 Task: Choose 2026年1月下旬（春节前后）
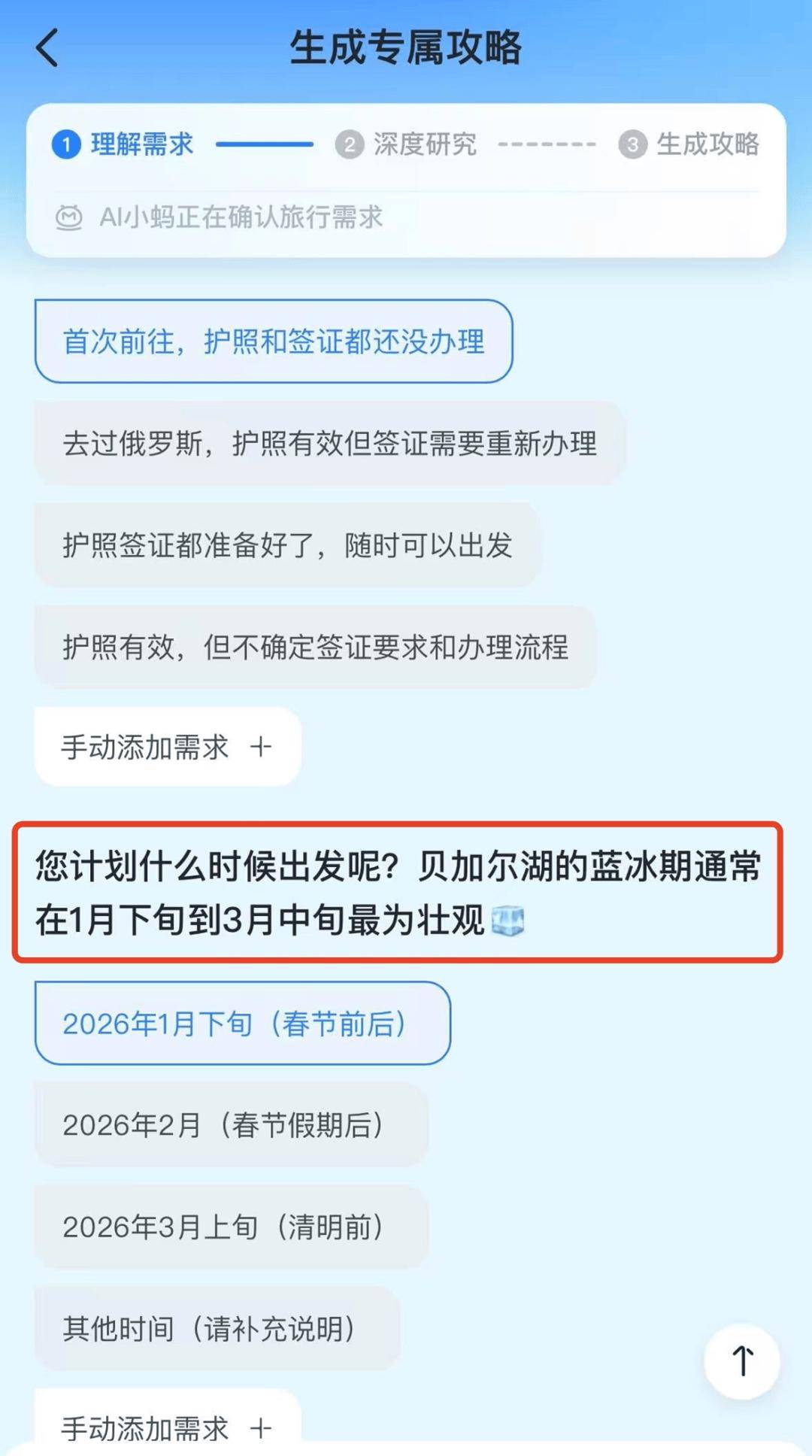[x=242, y=1024]
